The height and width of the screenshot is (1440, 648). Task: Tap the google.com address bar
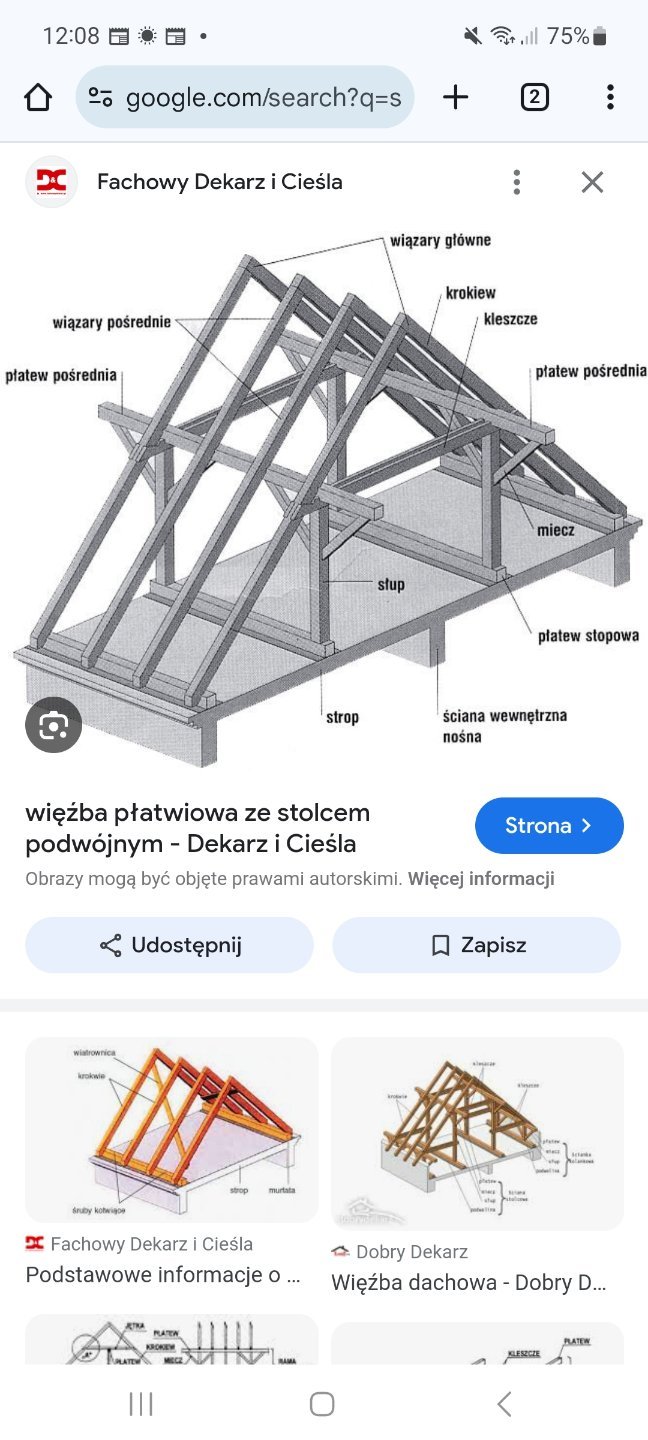point(245,97)
